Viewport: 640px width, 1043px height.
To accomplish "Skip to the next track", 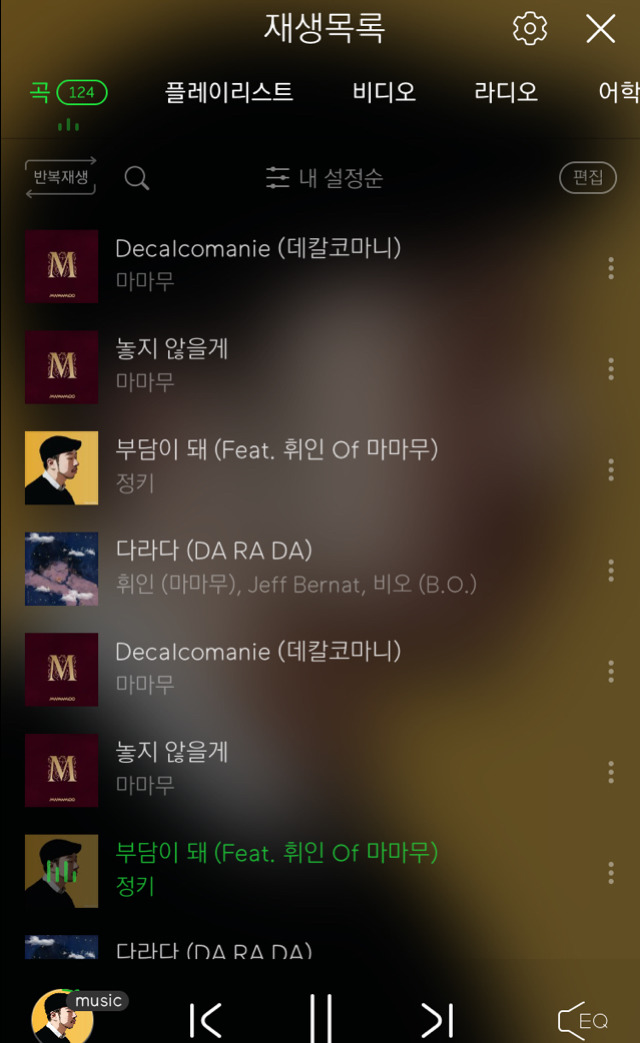I will point(437,1020).
